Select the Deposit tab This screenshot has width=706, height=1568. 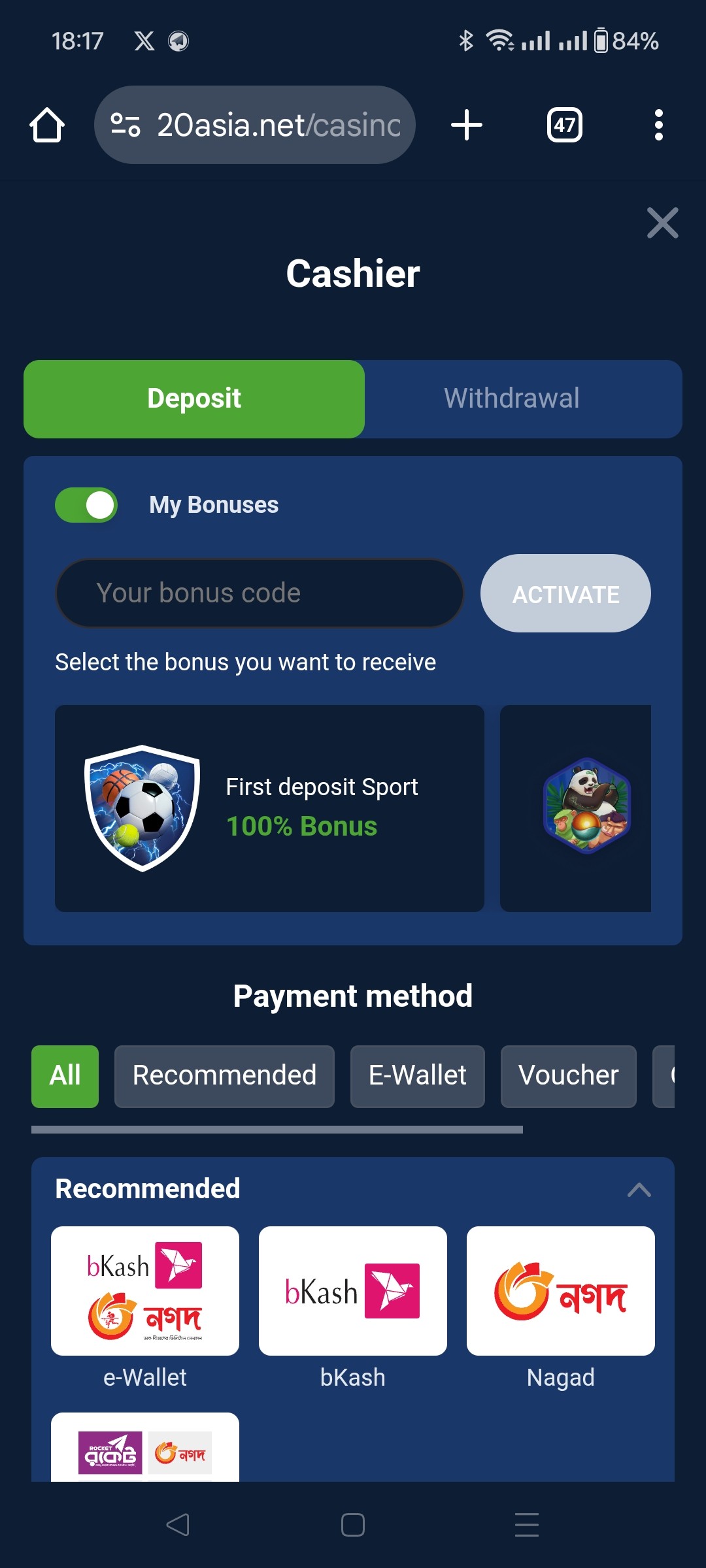(x=194, y=399)
